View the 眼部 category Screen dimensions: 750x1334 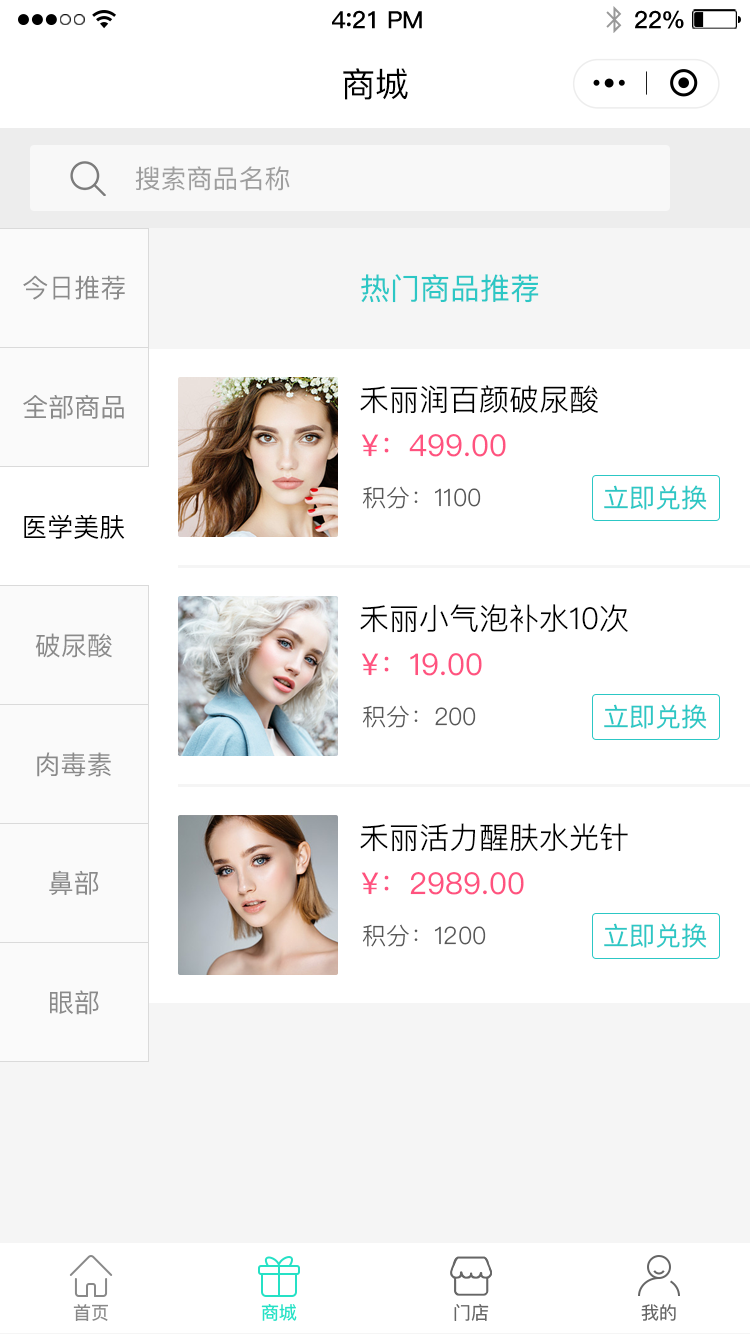tap(74, 1003)
